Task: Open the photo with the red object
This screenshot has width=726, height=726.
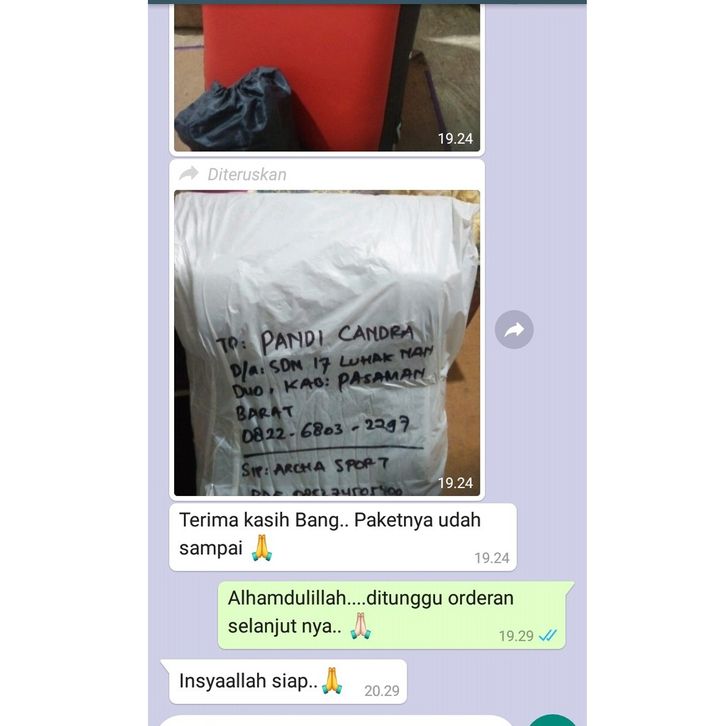Action: [327, 75]
